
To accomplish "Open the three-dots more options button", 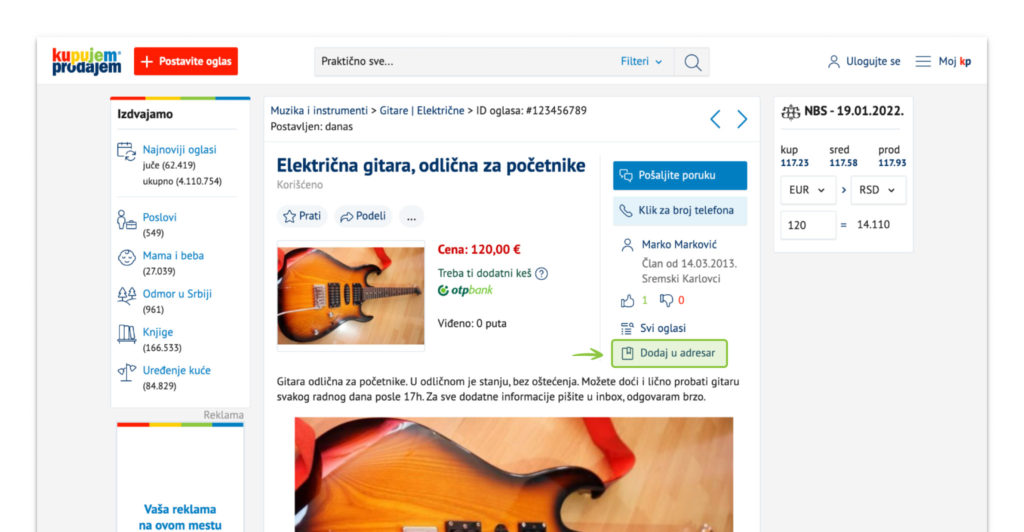I will pos(411,216).
